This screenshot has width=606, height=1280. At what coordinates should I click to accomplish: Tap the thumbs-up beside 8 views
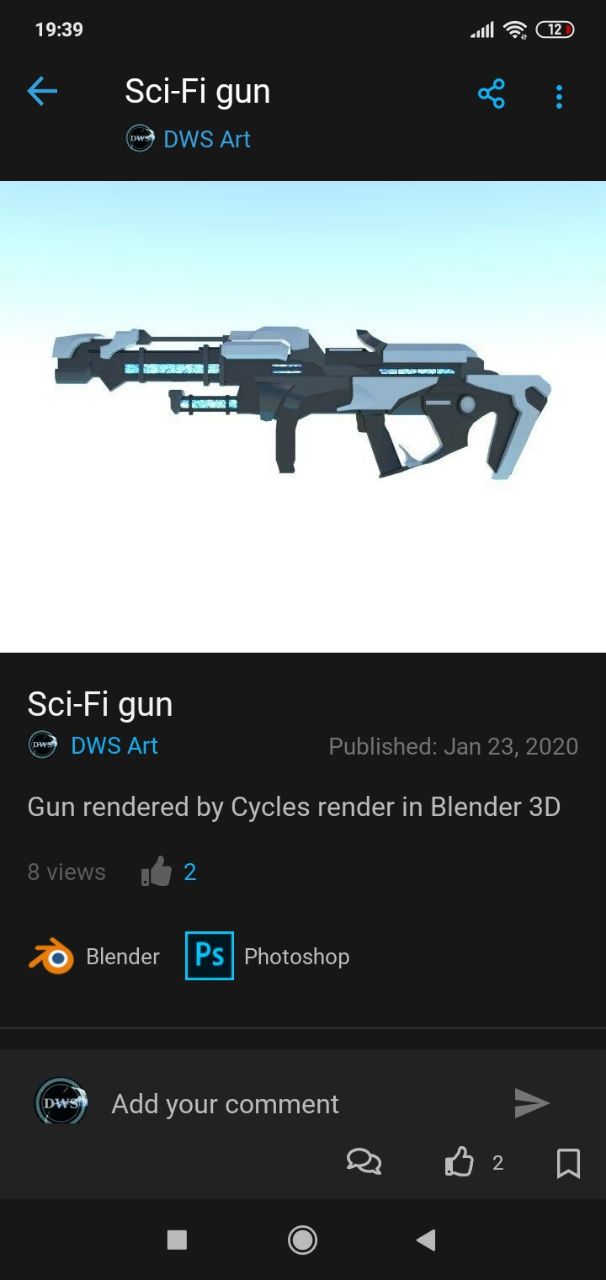click(157, 872)
